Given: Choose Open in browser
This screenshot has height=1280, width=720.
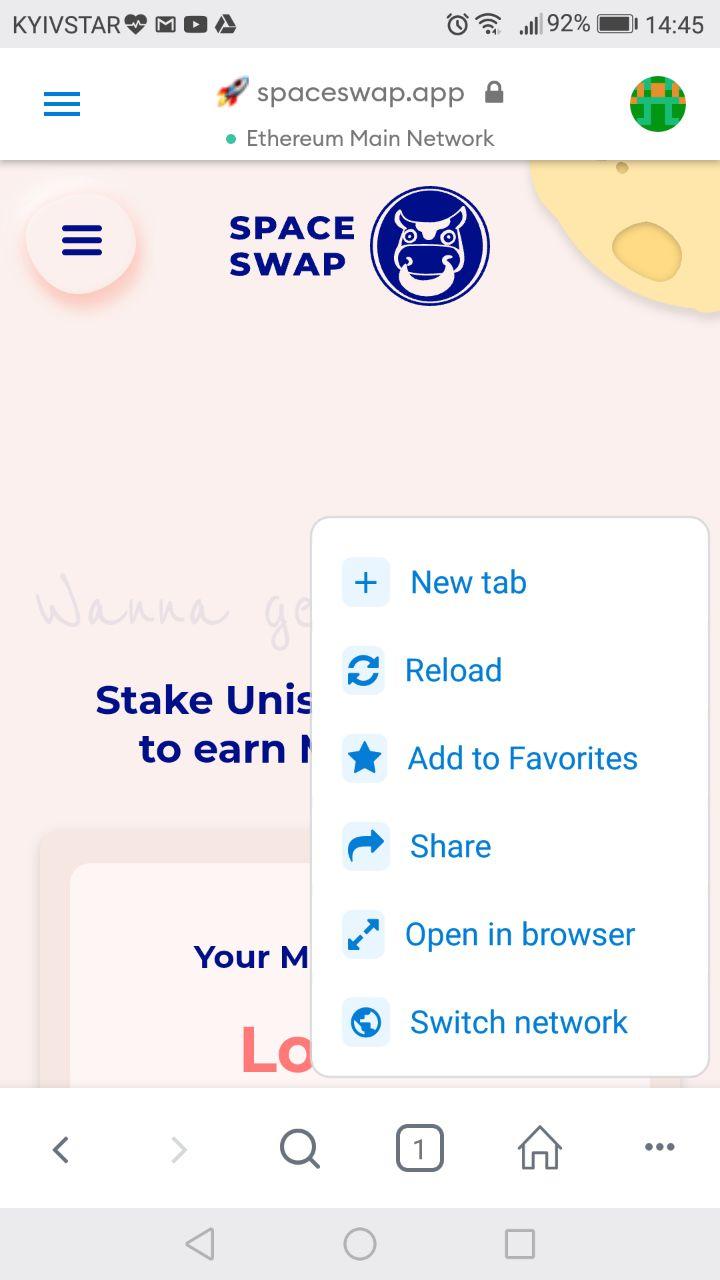Looking at the screenshot, I should [519, 934].
